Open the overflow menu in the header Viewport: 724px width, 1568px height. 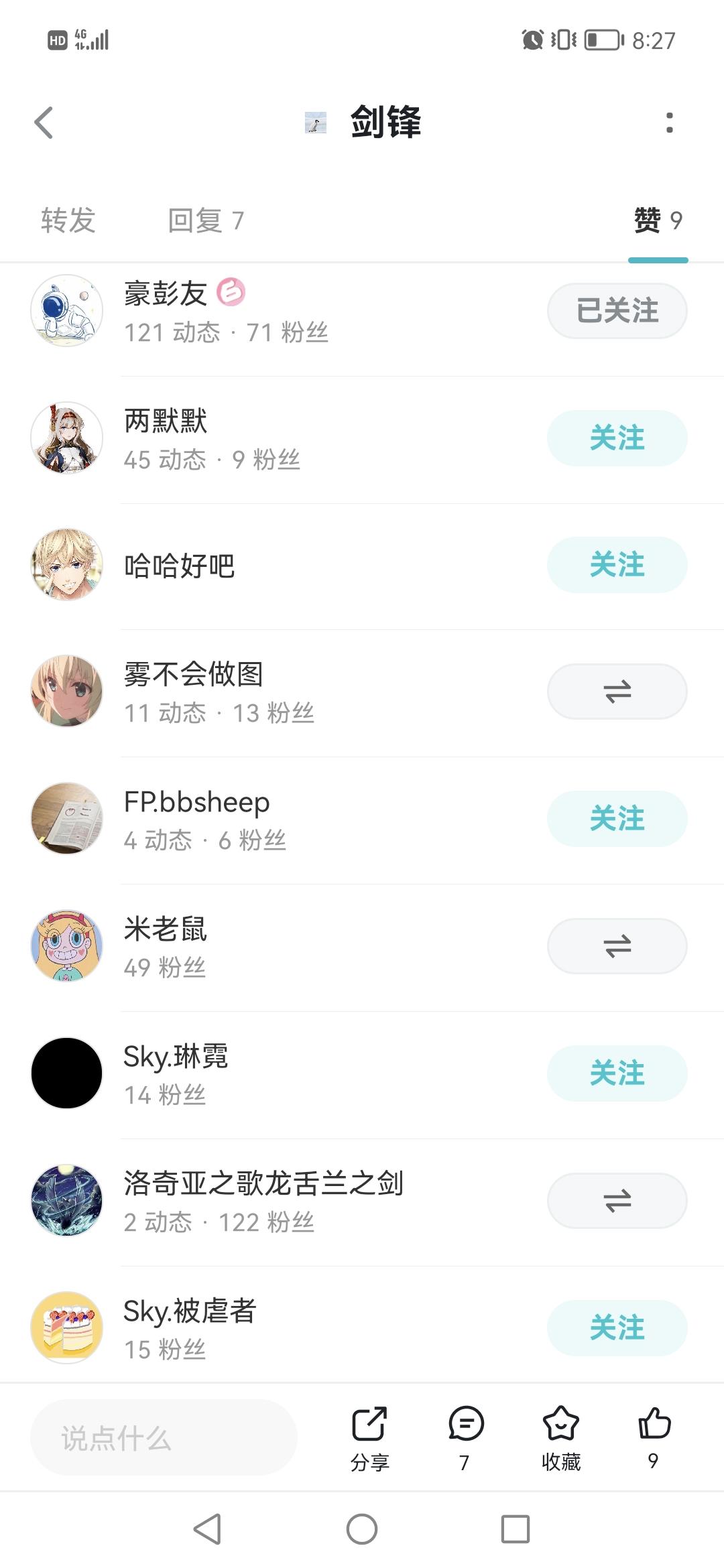tap(669, 123)
